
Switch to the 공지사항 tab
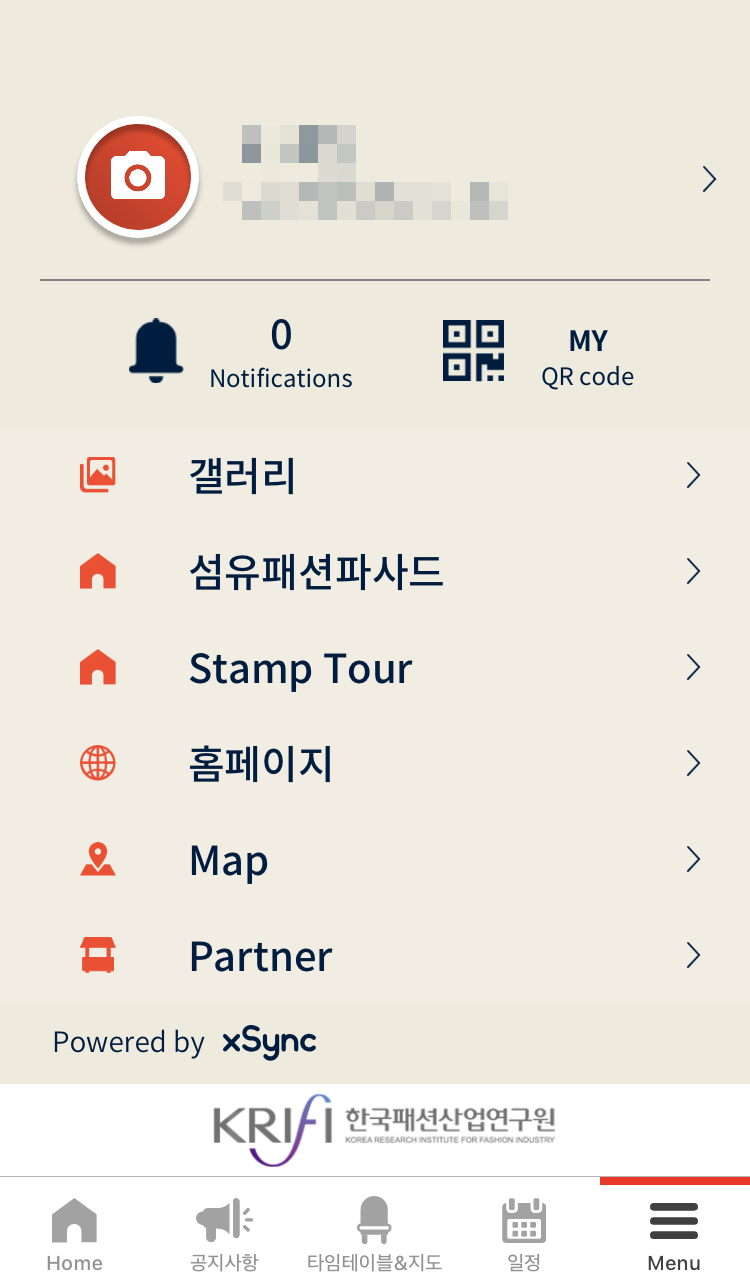[225, 1234]
